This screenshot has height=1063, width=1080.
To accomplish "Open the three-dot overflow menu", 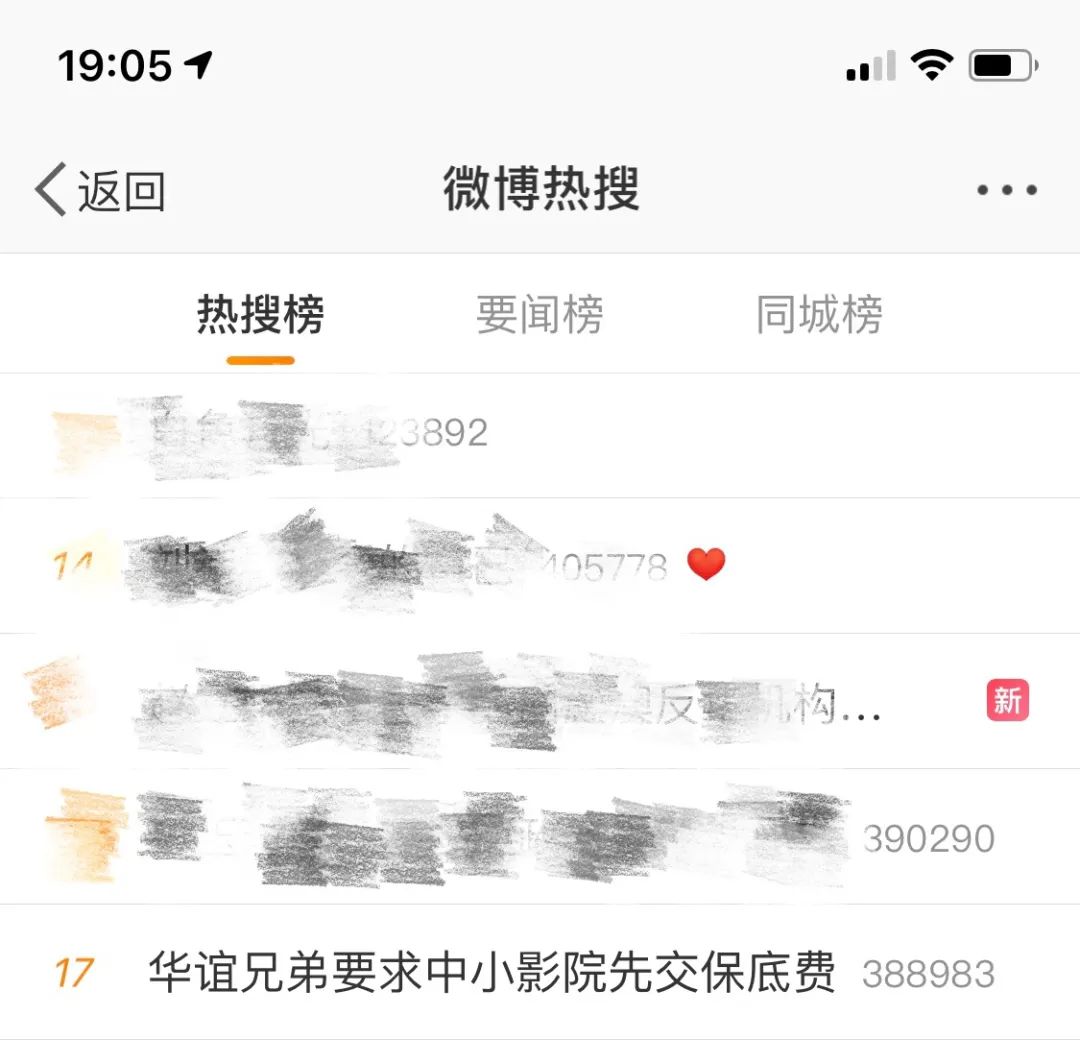I will pyautogui.click(x=1006, y=190).
